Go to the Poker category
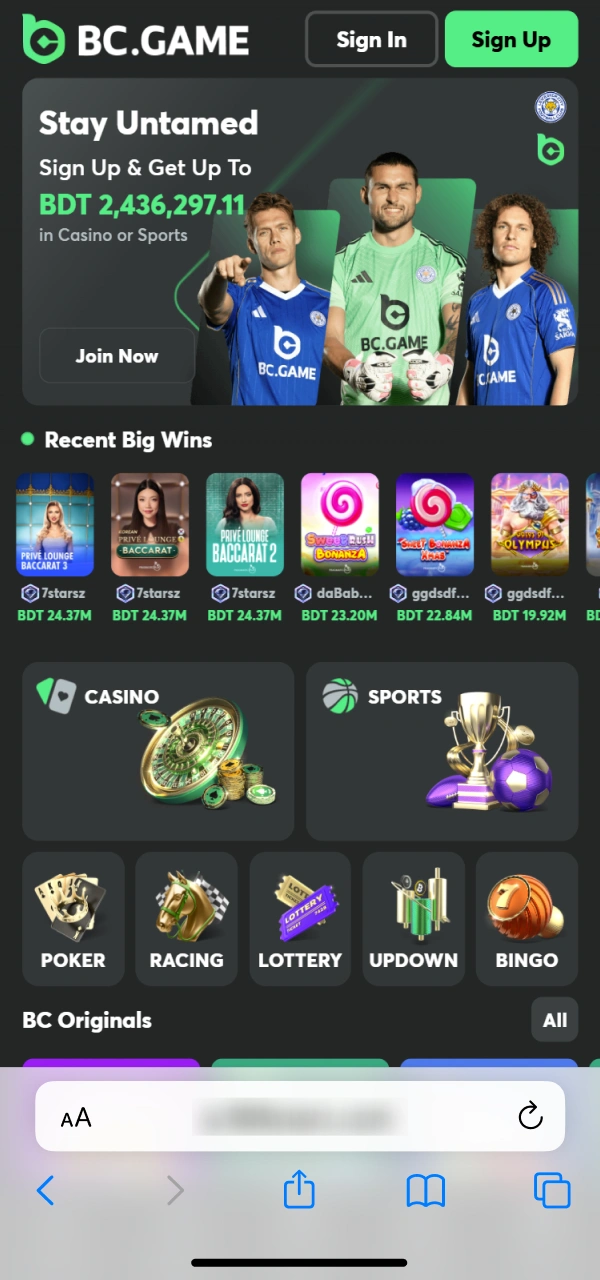 73,918
